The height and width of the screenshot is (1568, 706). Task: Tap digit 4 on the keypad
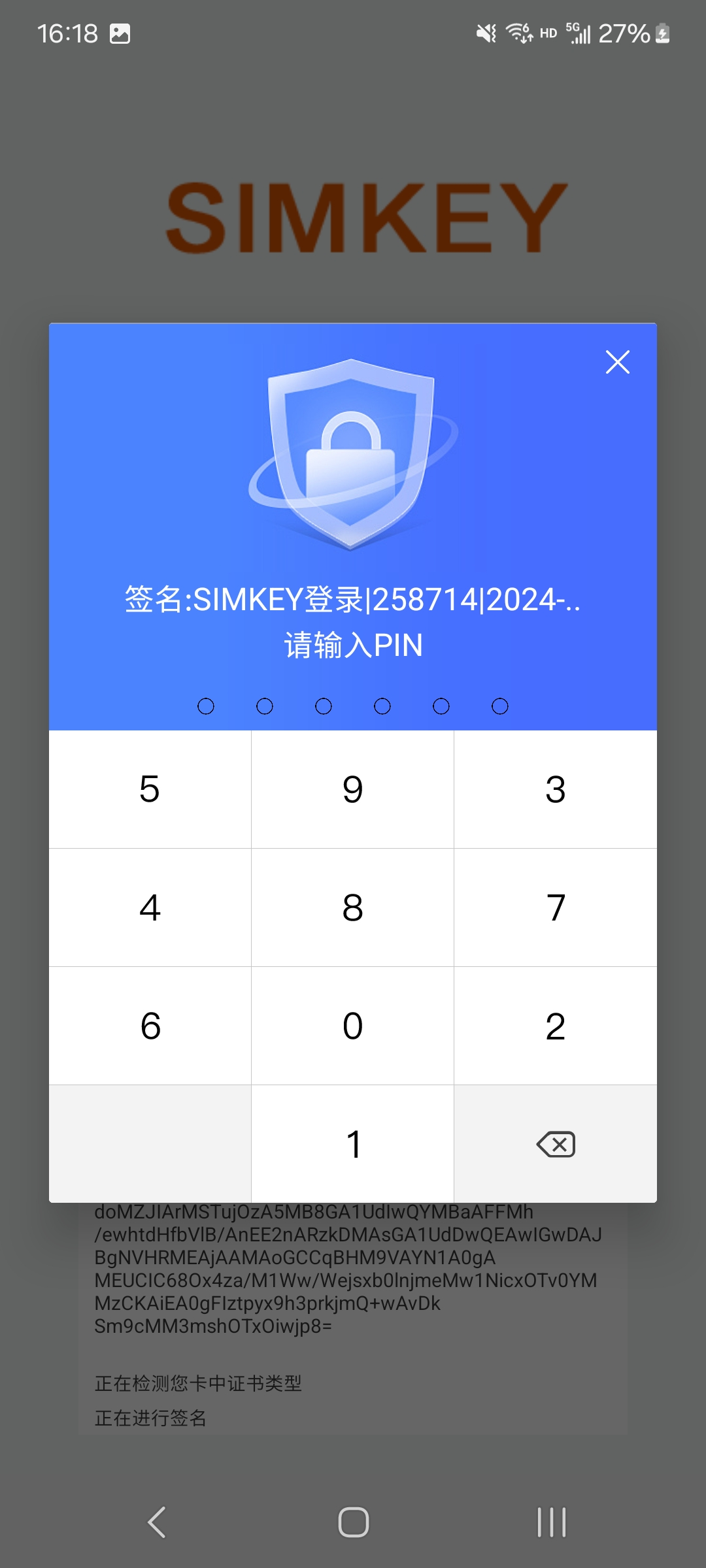pyautogui.click(x=150, y=907)
